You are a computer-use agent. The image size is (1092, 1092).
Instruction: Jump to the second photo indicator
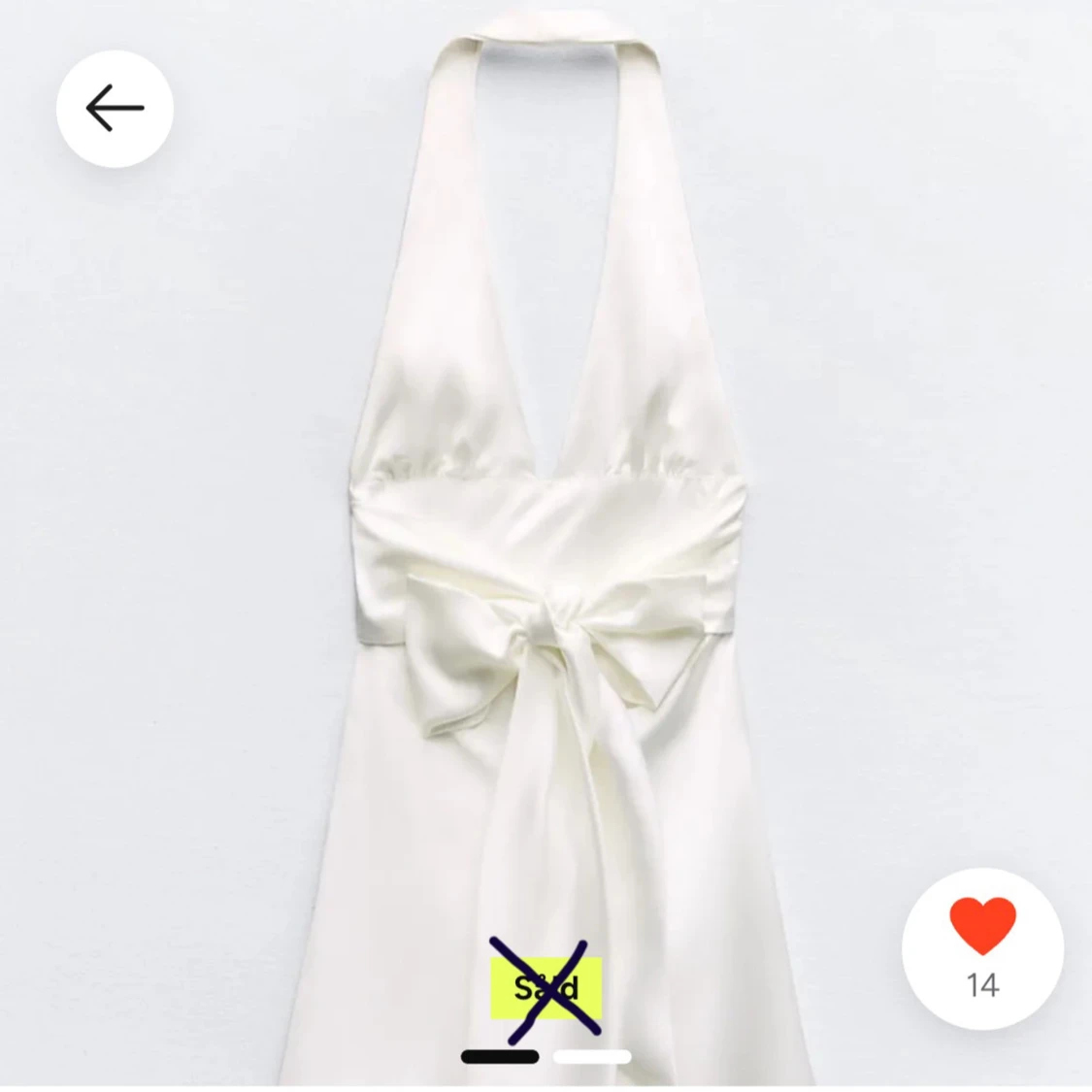[x=592, y=1057]
